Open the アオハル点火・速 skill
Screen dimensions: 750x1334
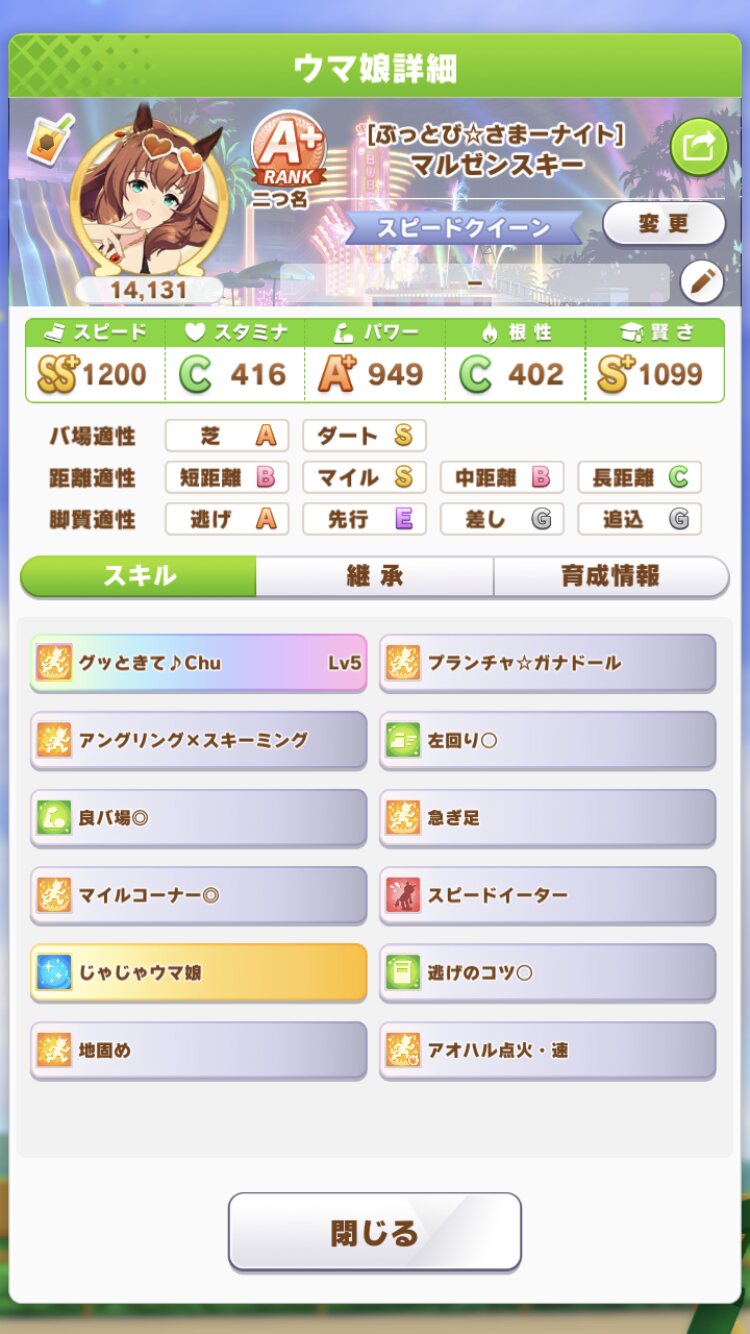(x=547, y=1050)
